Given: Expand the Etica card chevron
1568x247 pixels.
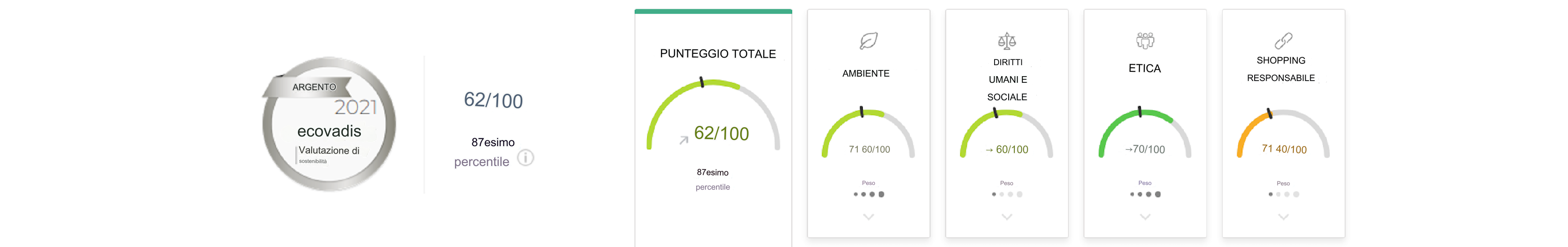Looking at the screenshot, I should [1145, 217].
